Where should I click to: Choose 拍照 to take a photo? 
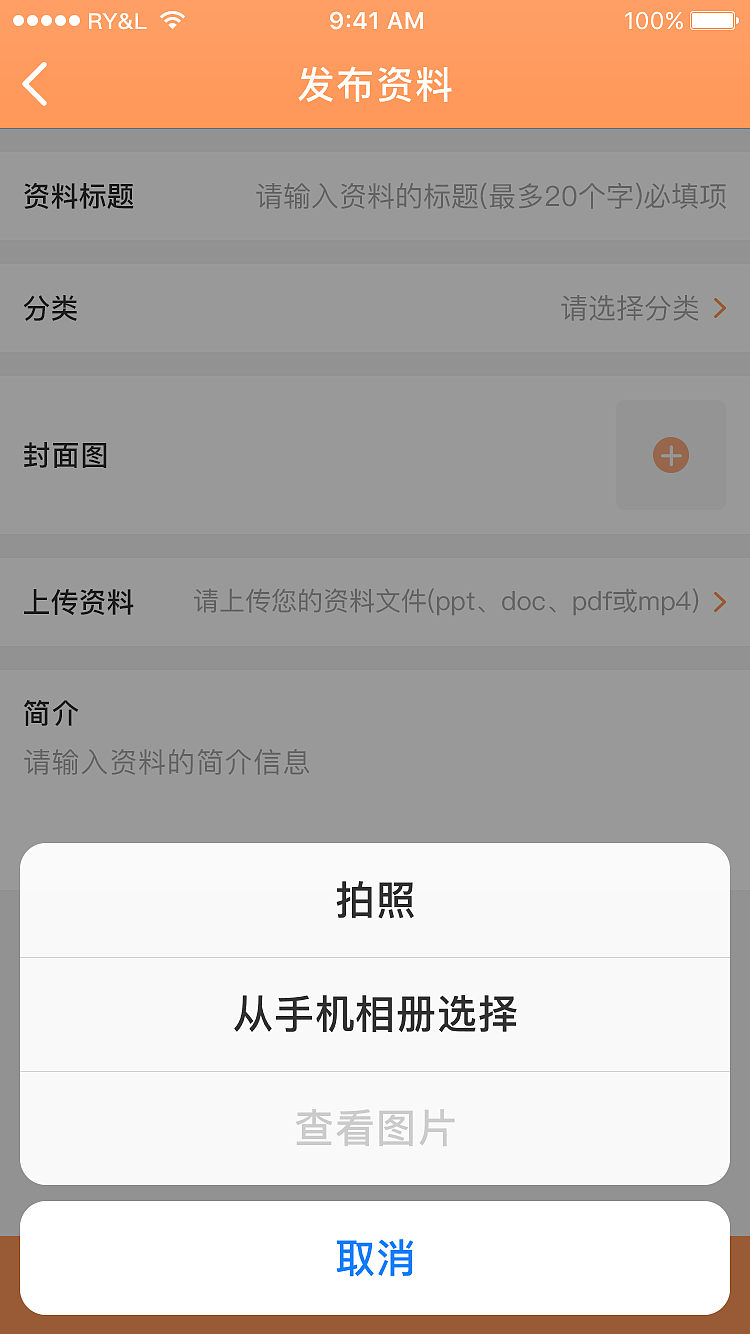point(374,899)
